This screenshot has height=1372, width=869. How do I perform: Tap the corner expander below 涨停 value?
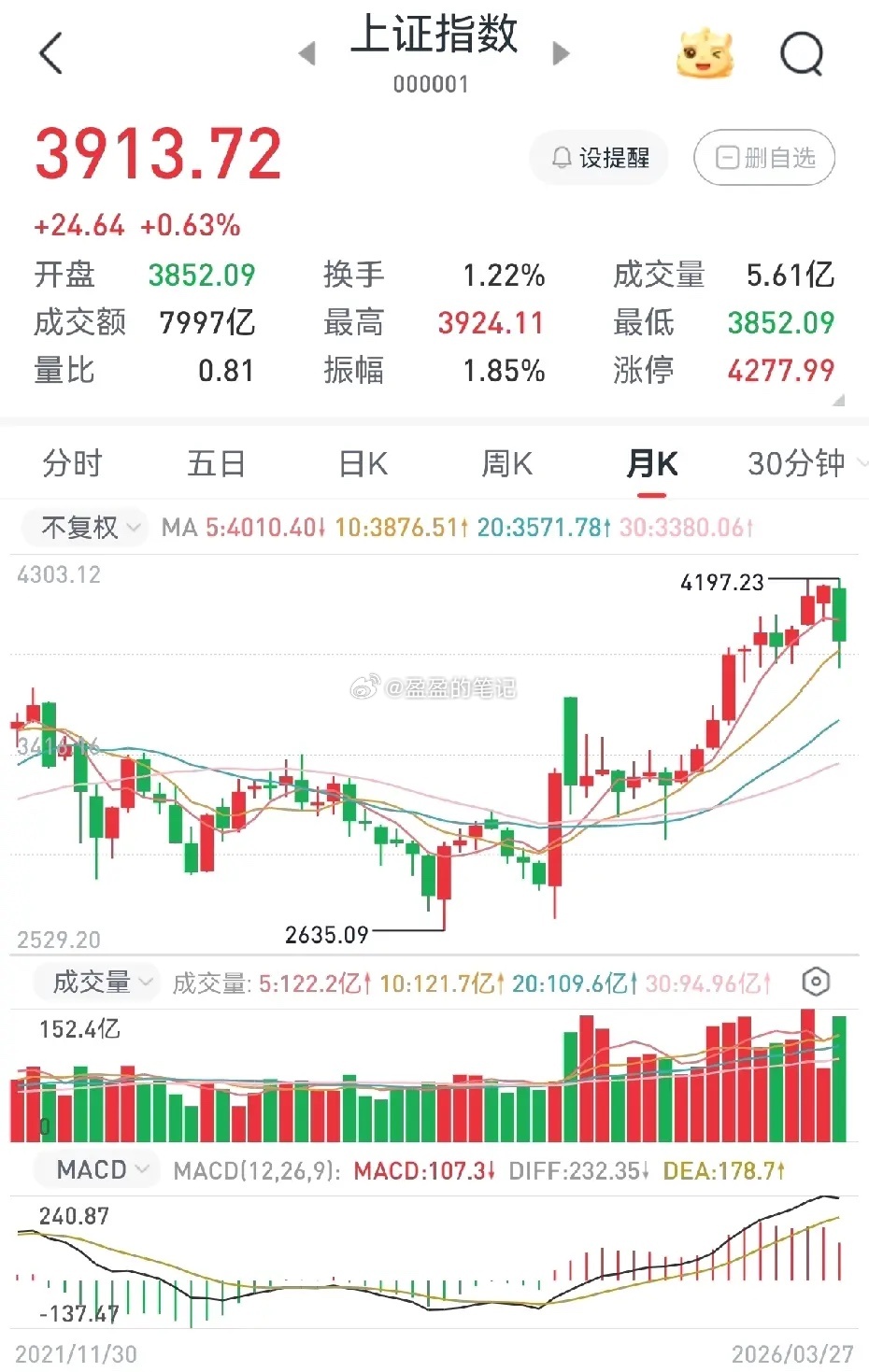click(x=839, y=402)
